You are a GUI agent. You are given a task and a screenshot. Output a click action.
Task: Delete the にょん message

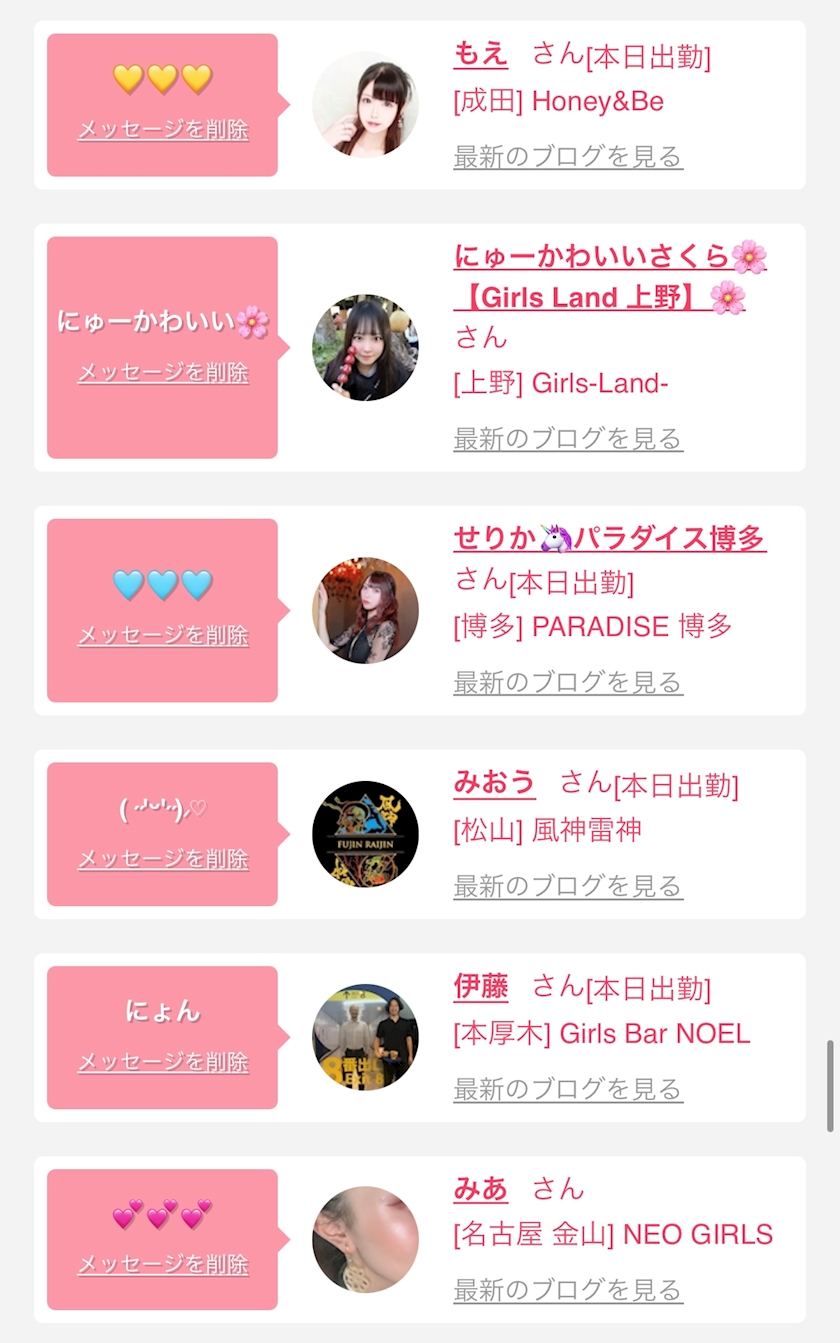coord(163,1062)
